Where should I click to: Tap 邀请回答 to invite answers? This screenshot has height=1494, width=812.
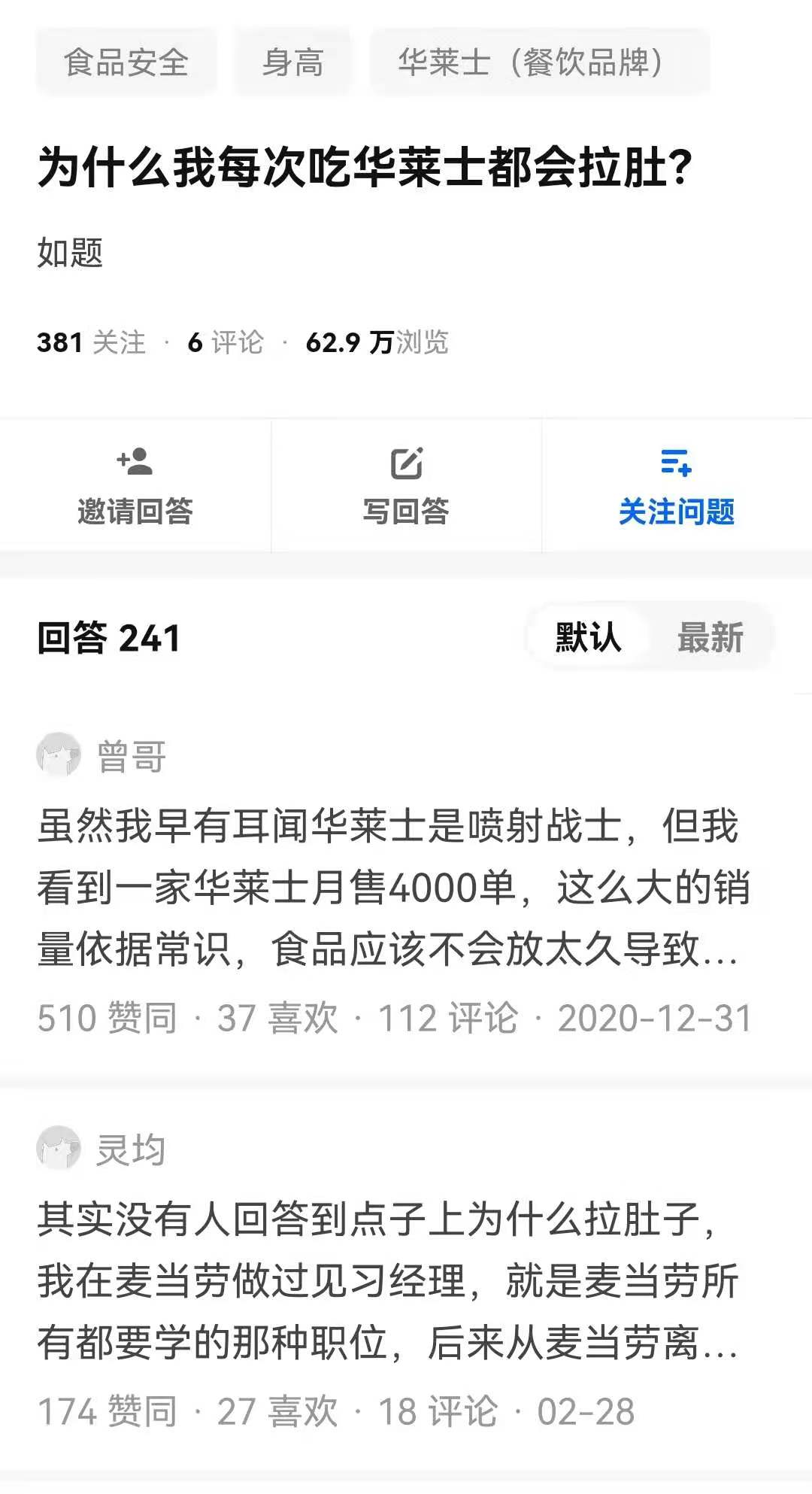pos(135,487)
